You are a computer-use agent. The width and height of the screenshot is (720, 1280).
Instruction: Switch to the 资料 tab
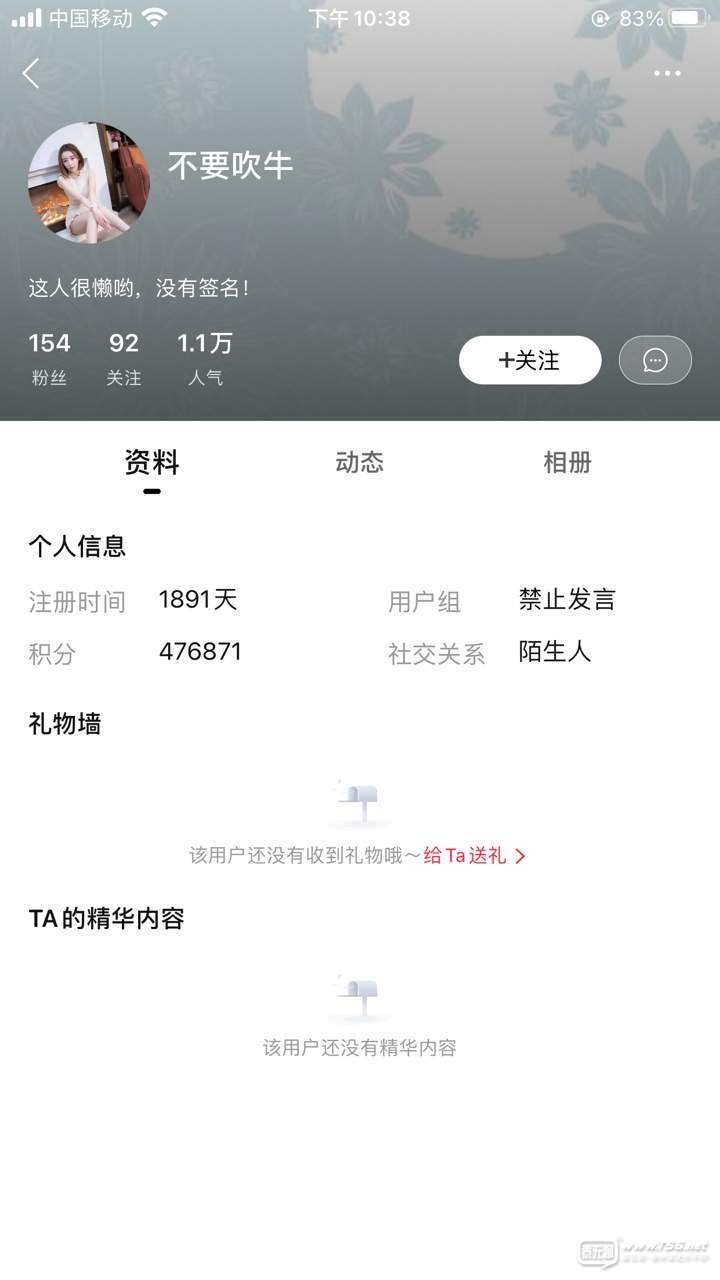pos(152,463)
